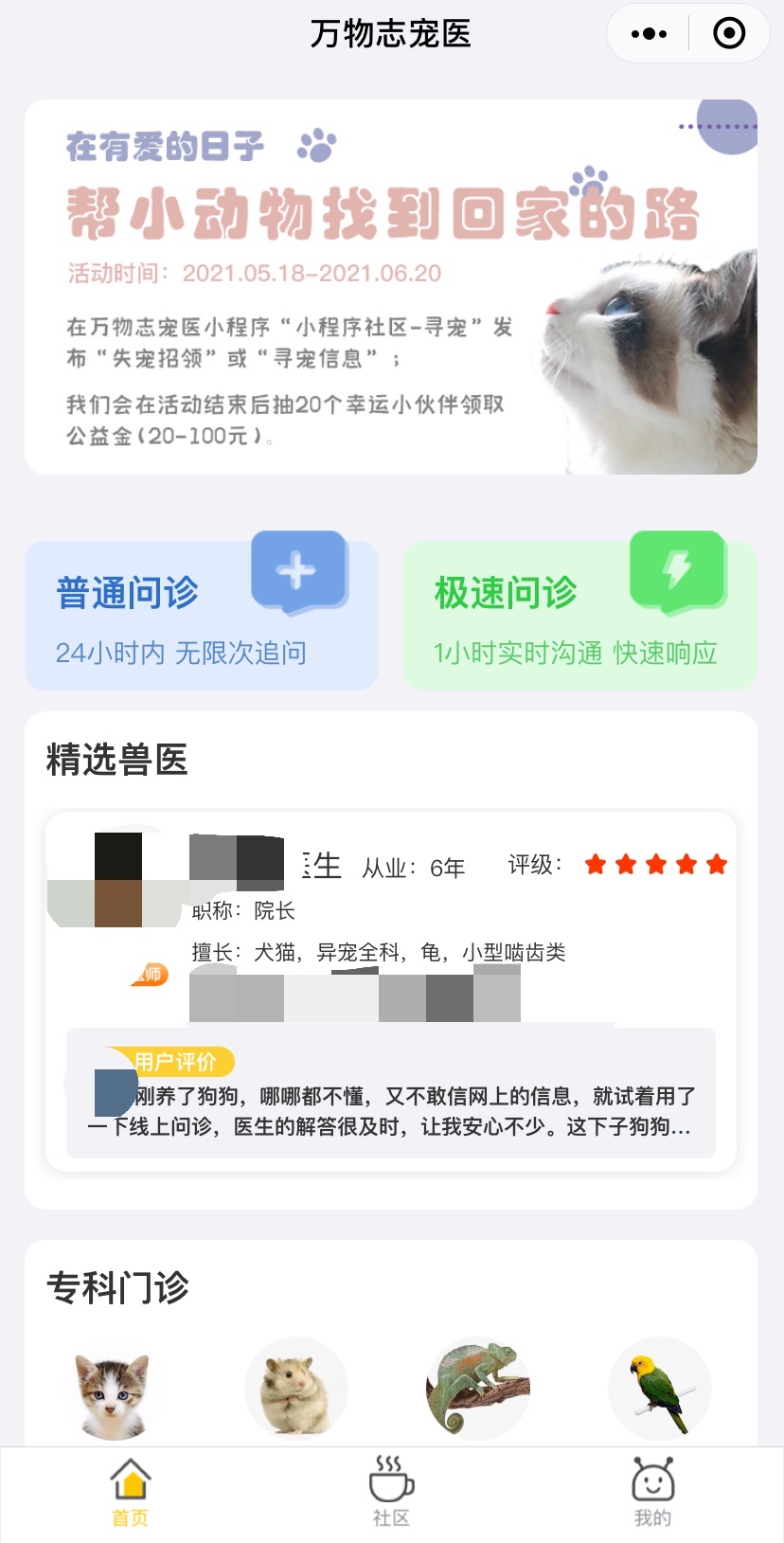Screen dimensions: 784x1543
Task: Open the parrot specialty clinic icon
Action: click(x=659, y=1388)
